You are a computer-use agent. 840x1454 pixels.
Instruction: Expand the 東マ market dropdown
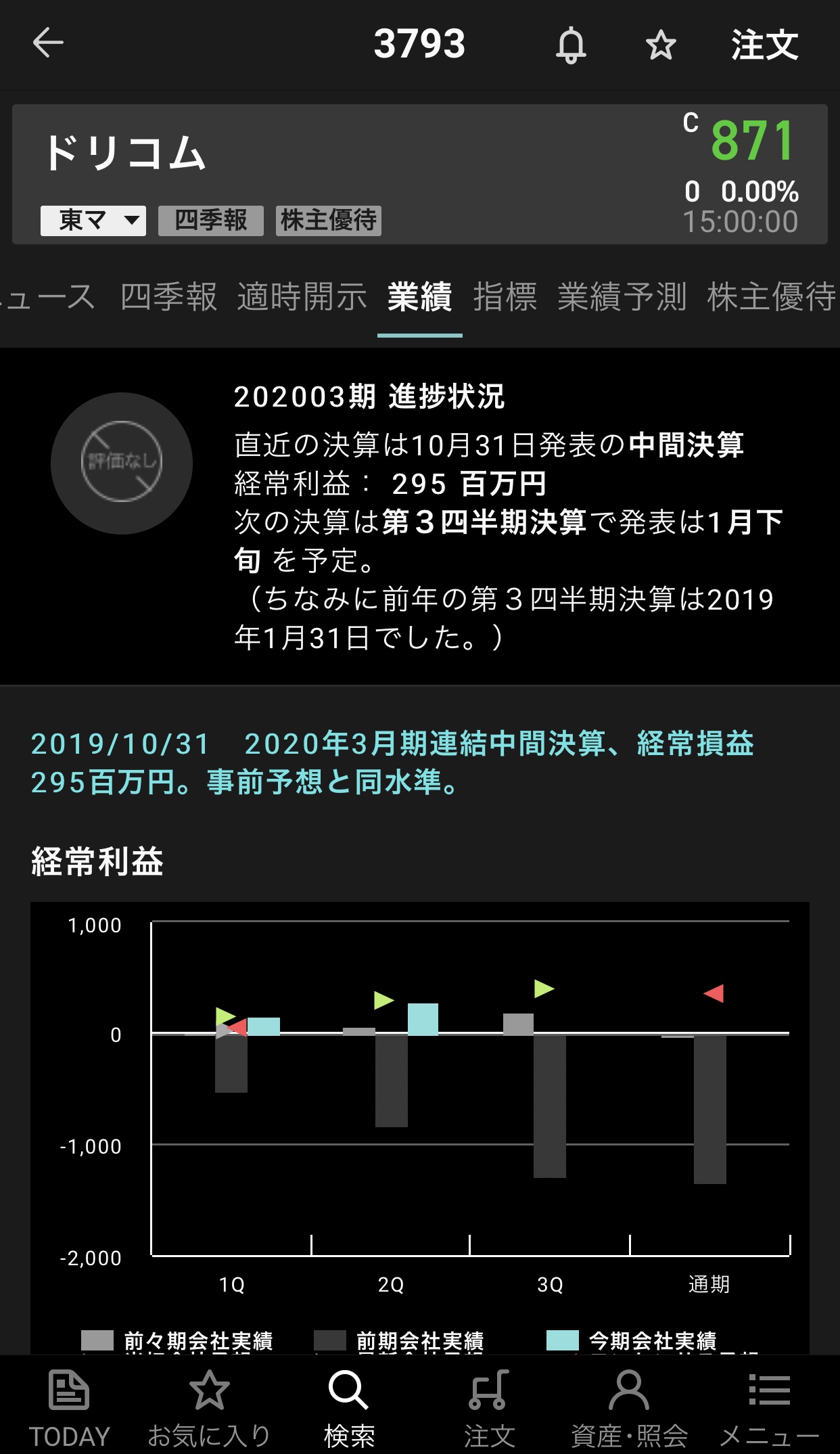coord(93,221)
